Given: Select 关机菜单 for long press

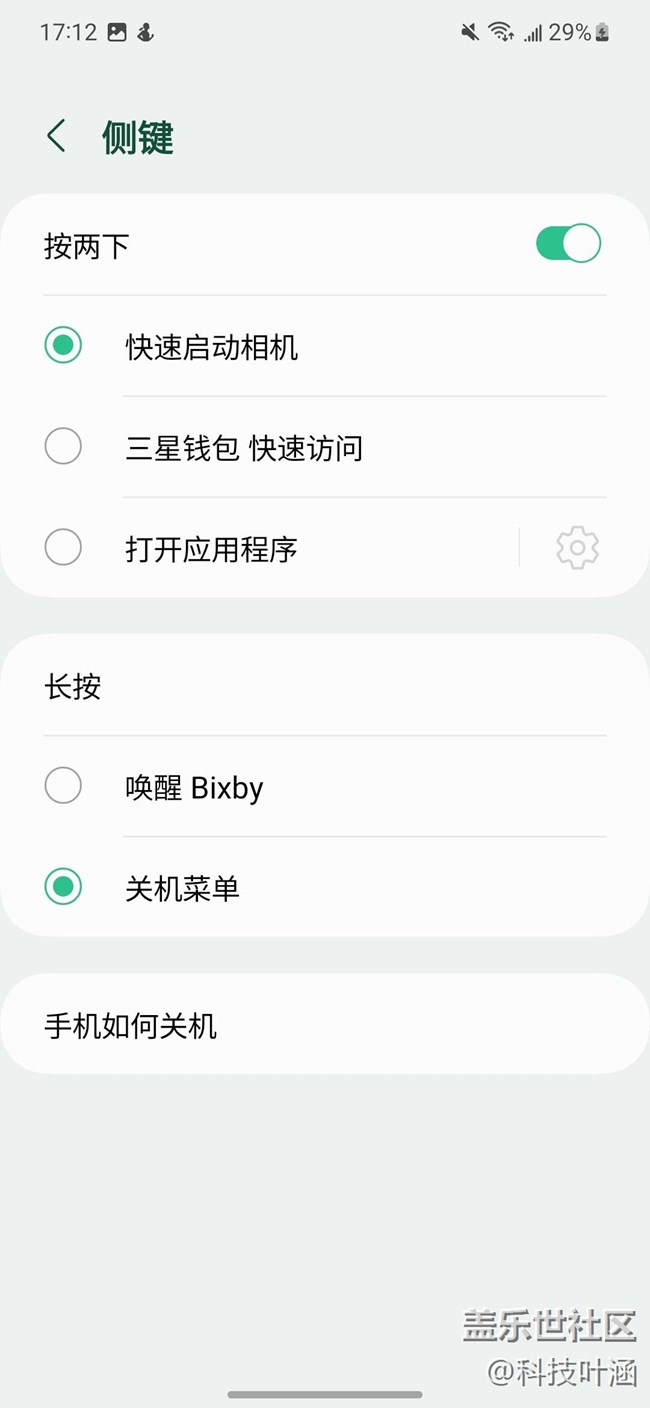Looking at the screenshot, I should 63,887.
